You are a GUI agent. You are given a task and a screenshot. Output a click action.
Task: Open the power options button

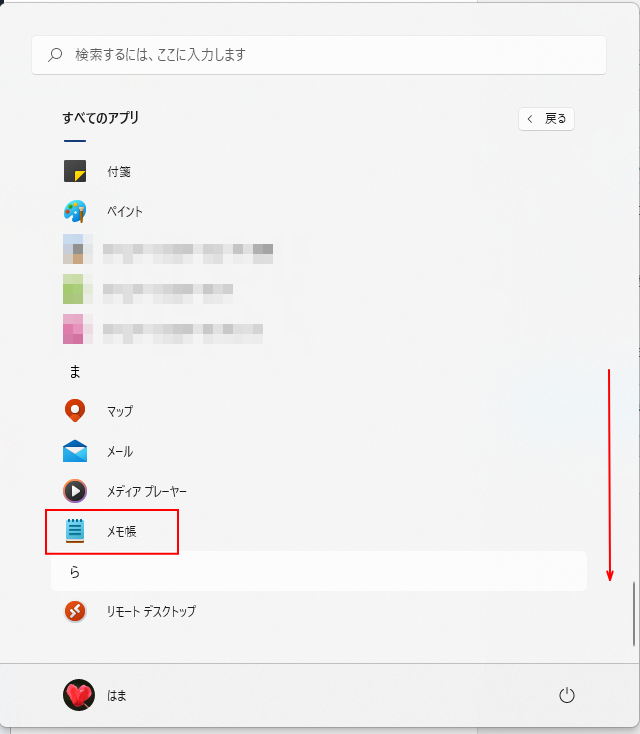567,695
